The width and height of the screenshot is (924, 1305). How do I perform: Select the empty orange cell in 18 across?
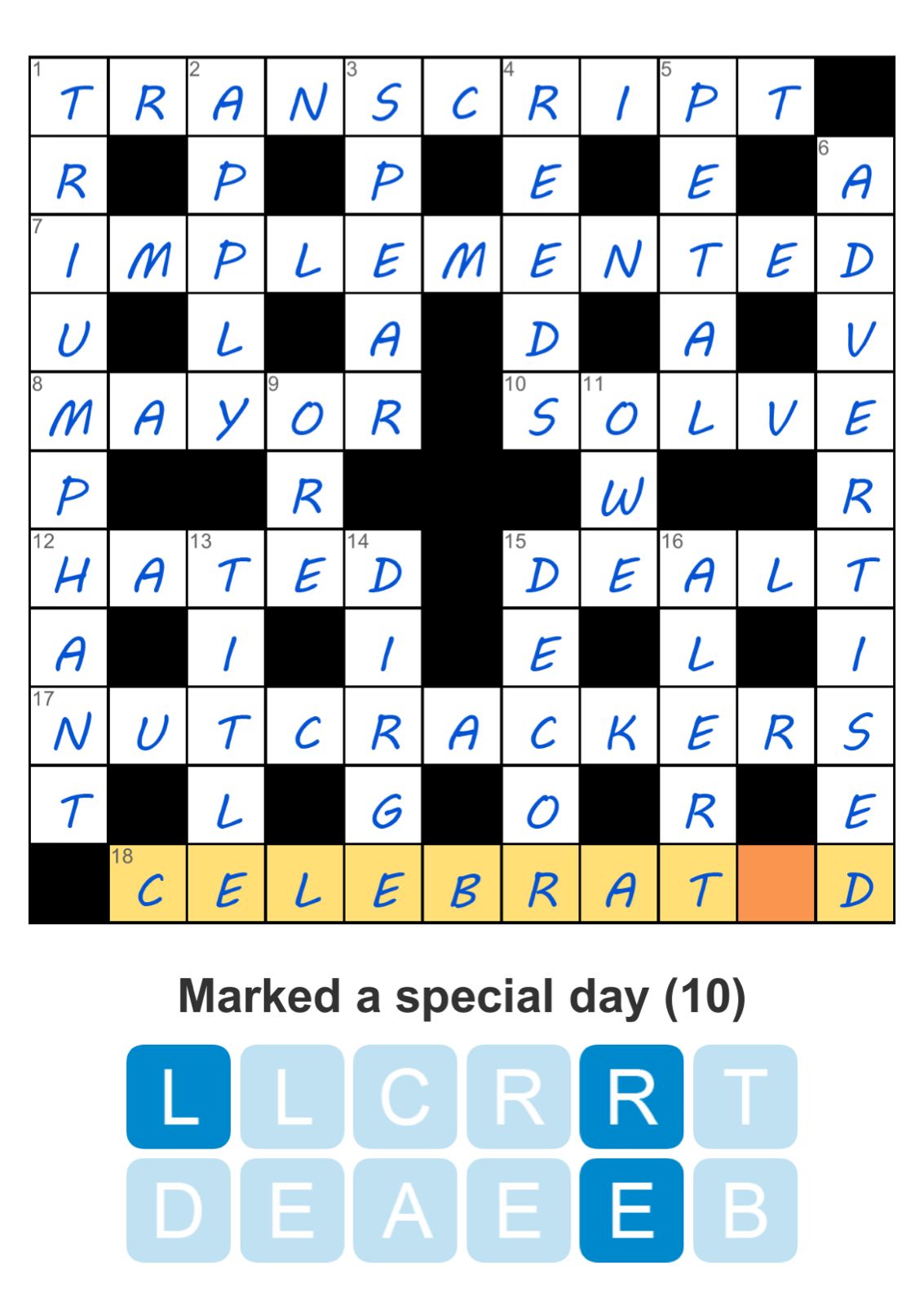(776, 884)
